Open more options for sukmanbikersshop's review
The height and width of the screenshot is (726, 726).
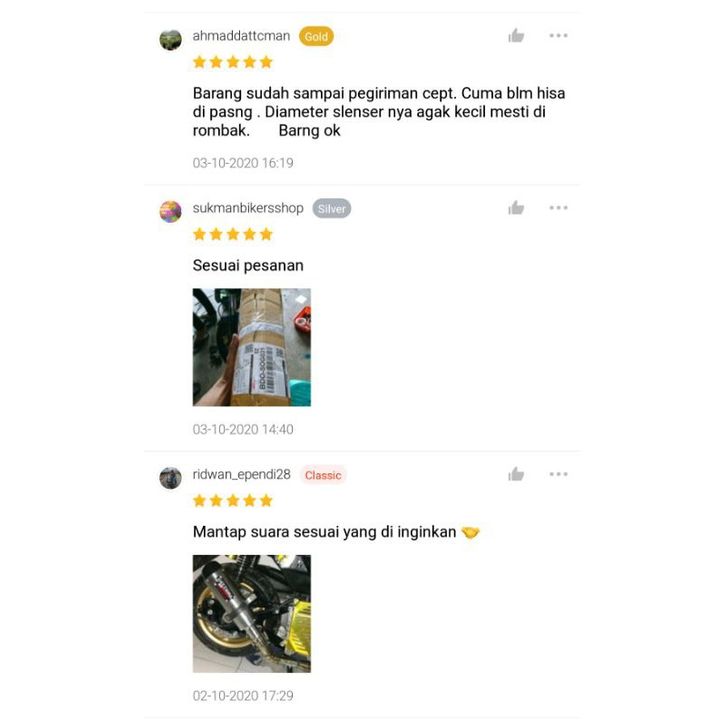point(558,208)
